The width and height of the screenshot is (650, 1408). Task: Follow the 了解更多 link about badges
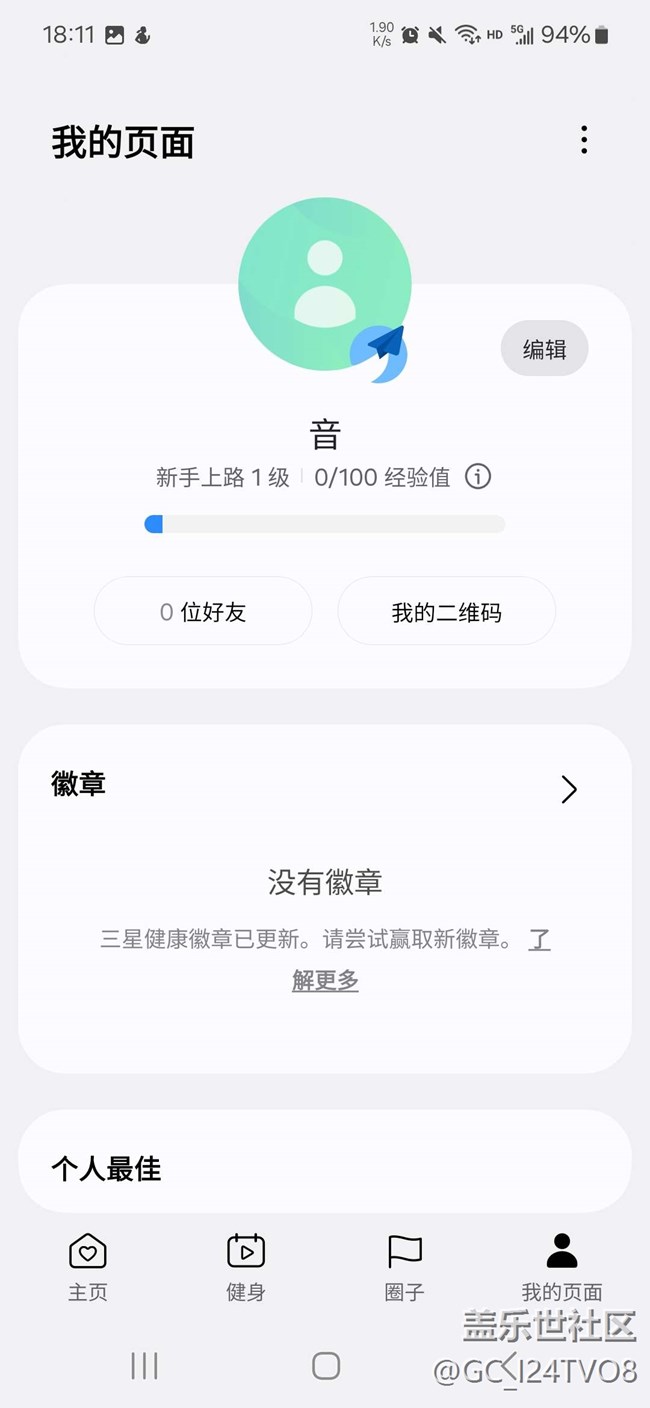coord(326,980)
